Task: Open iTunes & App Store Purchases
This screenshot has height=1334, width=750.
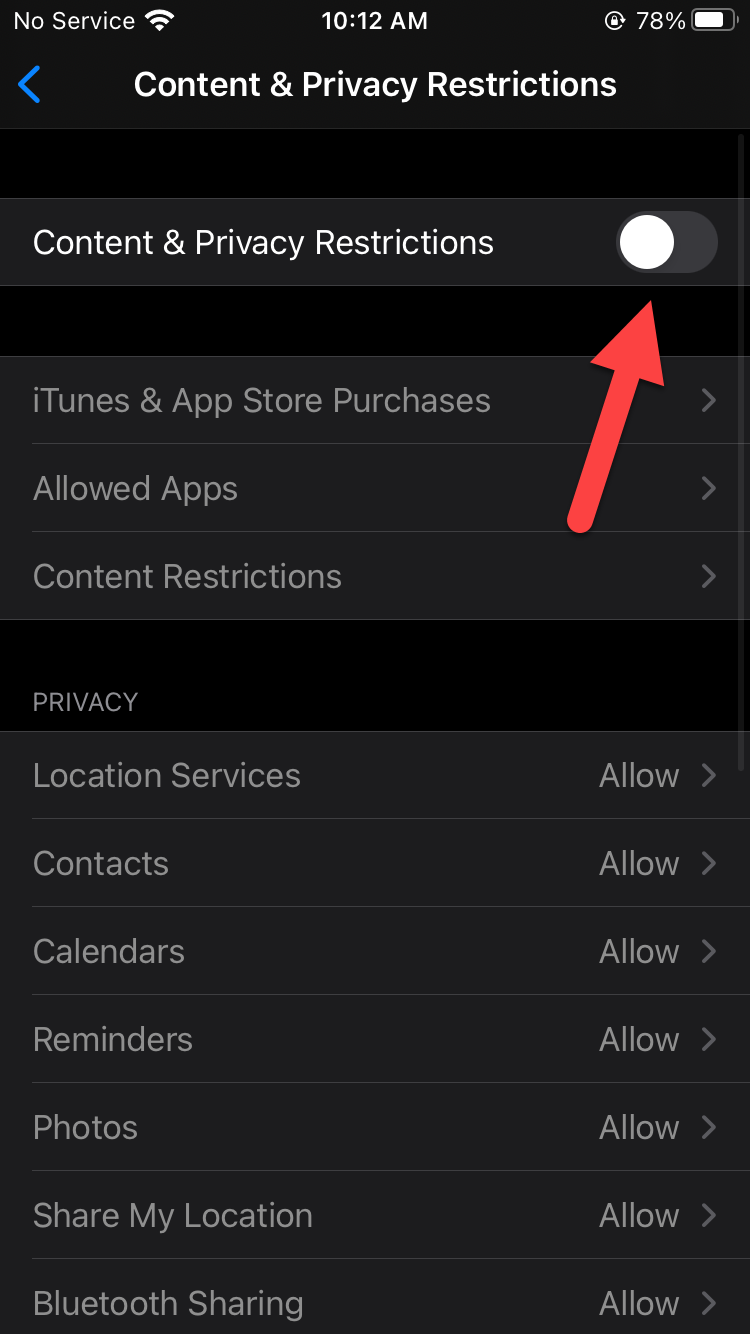Action: (375, 401)
